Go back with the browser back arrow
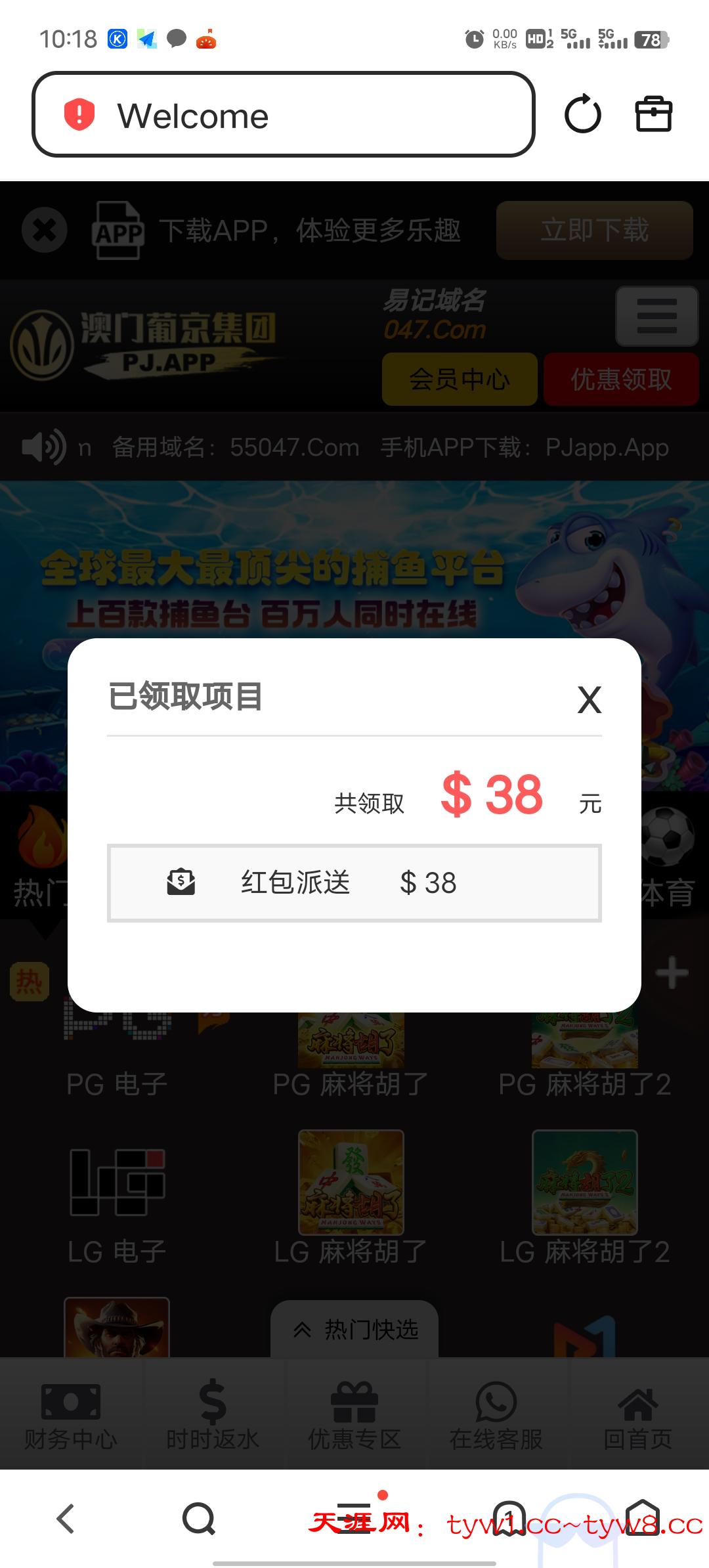709x1568 pixels. click(x=66, y=1518)
